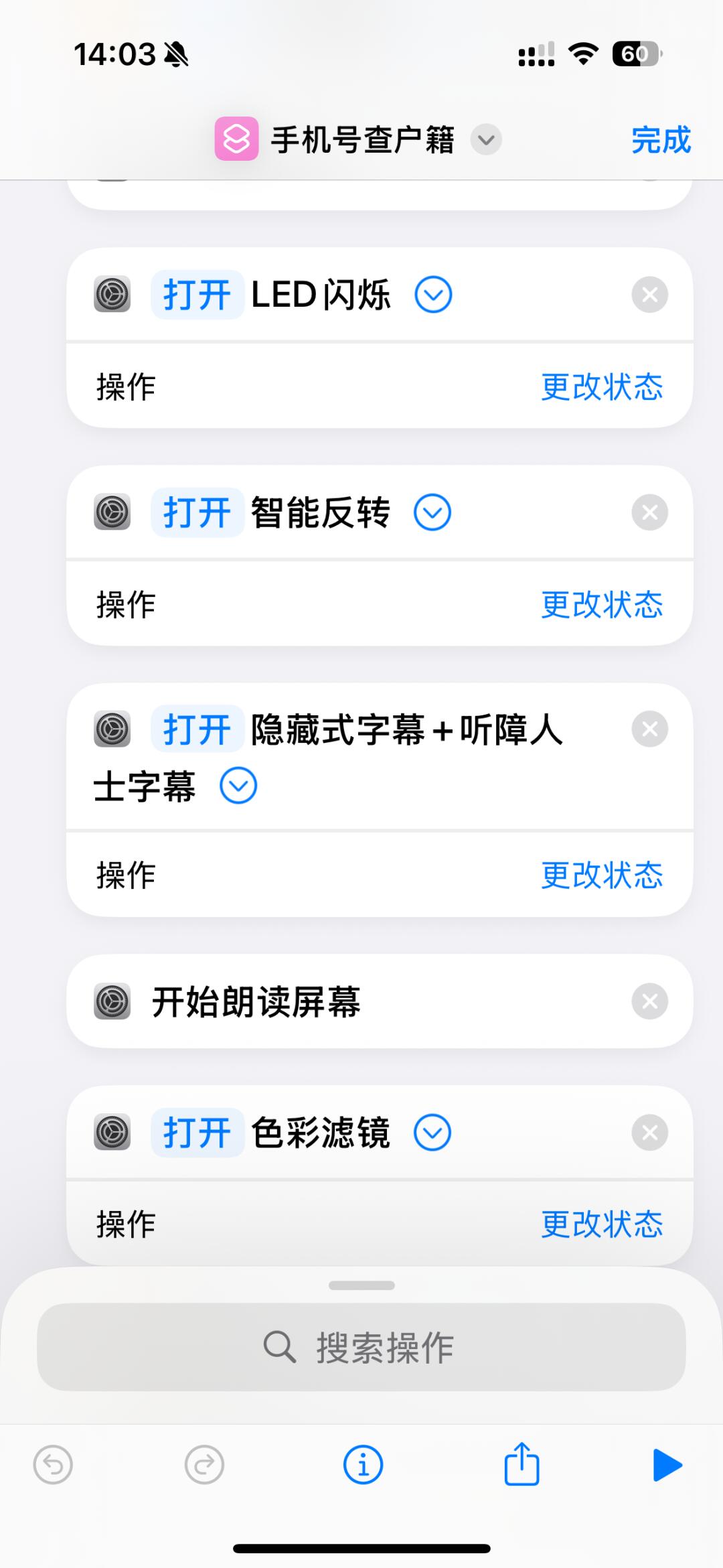Toggle 打开 state on the LED闪烁 action
Viewport: 723px width, 1568px height.
click(197, 293)
